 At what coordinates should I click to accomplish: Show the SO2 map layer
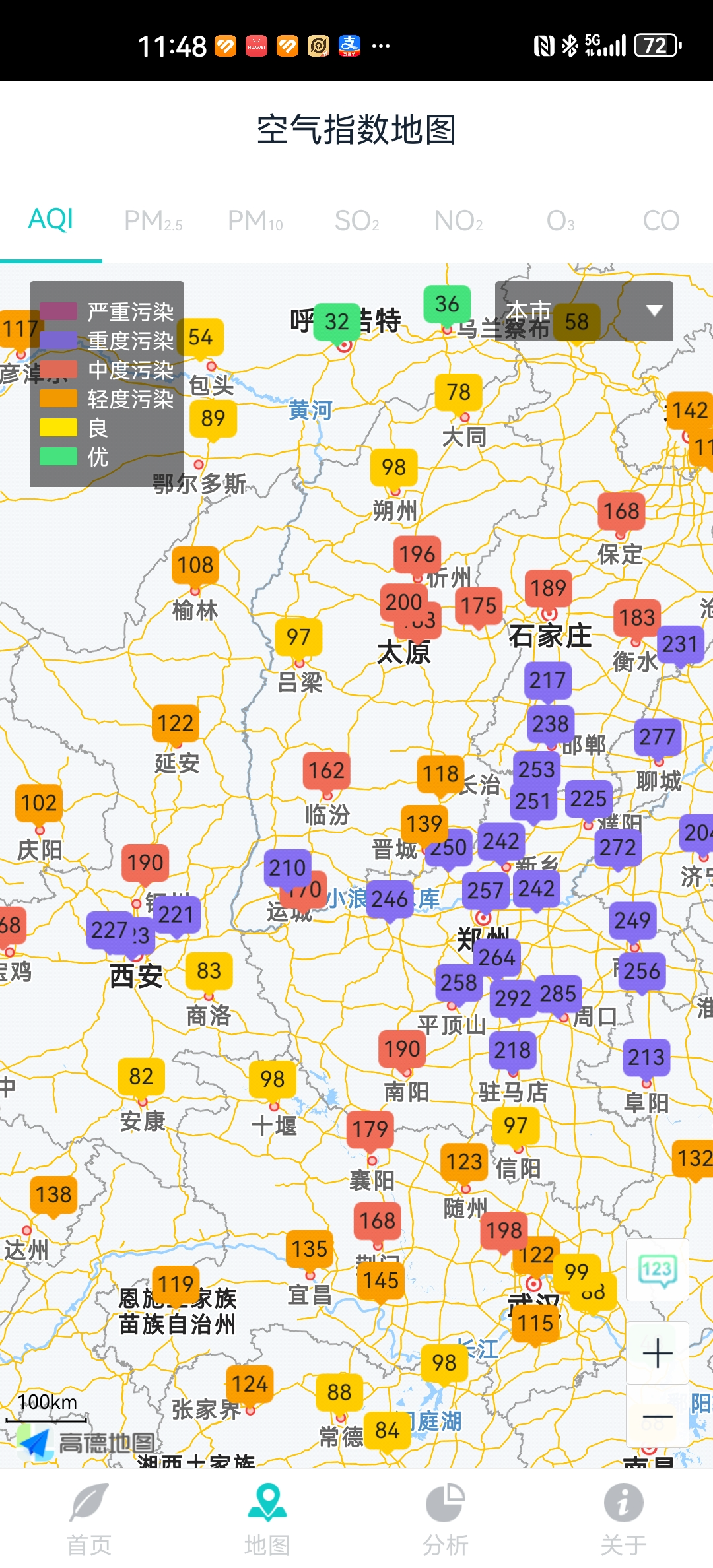356,221
